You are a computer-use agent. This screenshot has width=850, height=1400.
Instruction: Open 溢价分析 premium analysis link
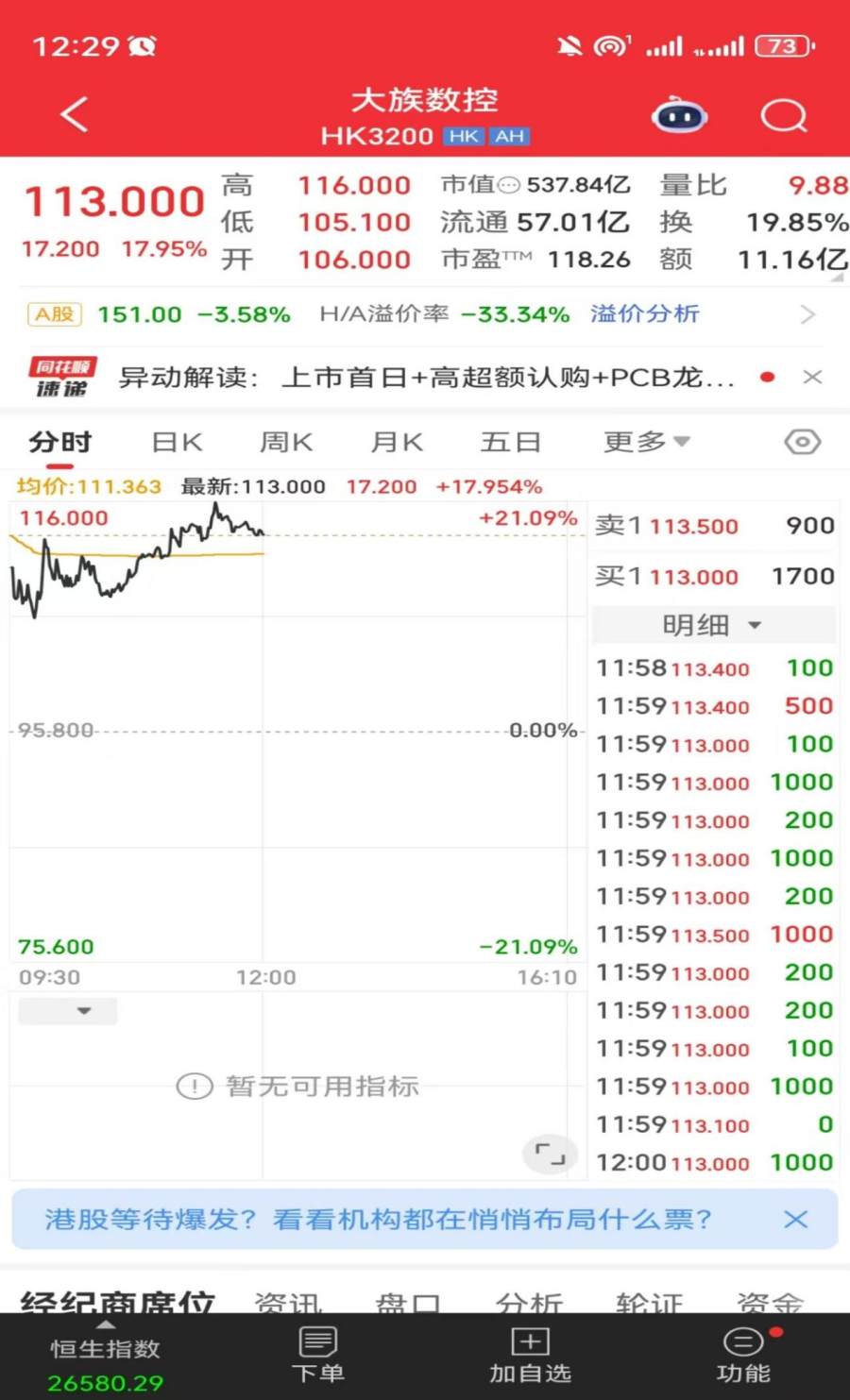click(x=645, y=314)
